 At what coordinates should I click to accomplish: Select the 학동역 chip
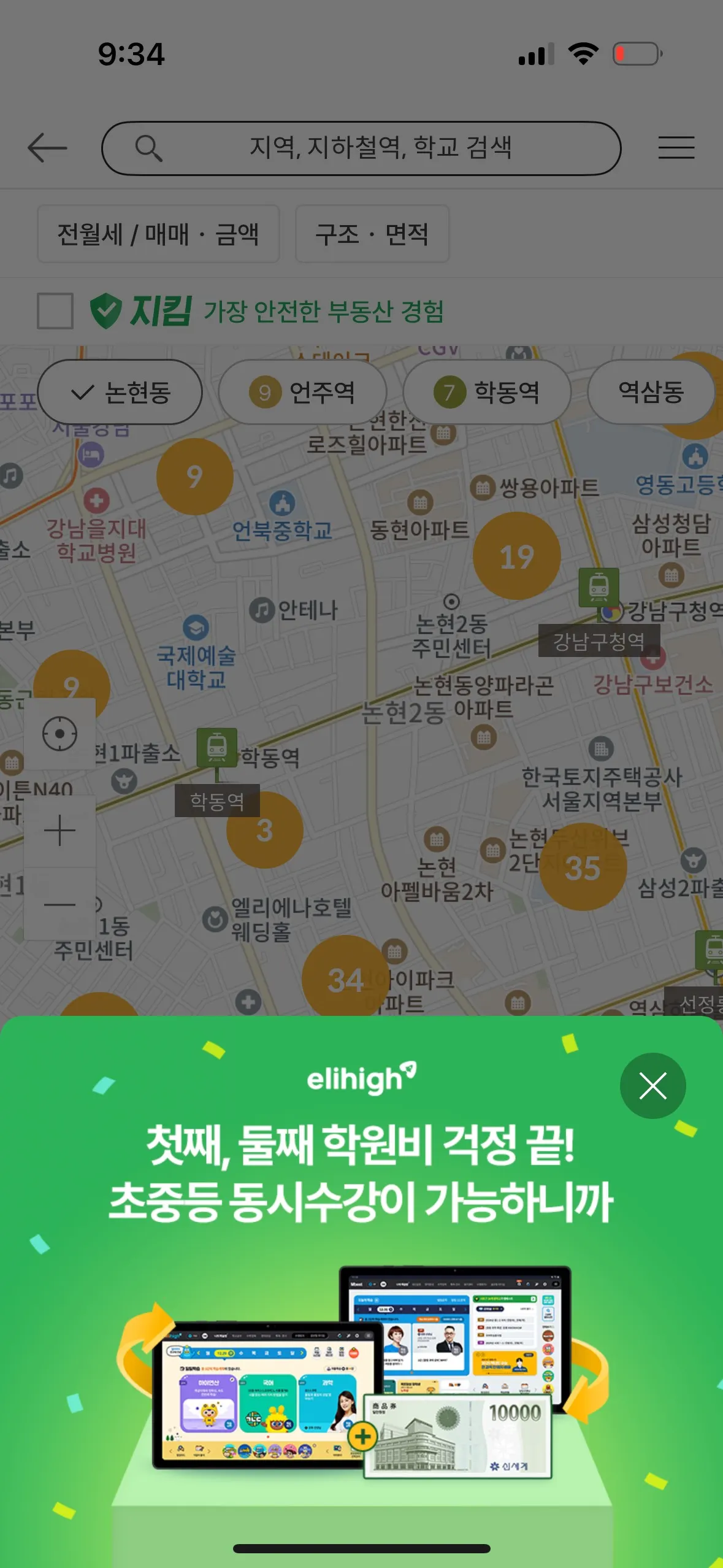487,392
